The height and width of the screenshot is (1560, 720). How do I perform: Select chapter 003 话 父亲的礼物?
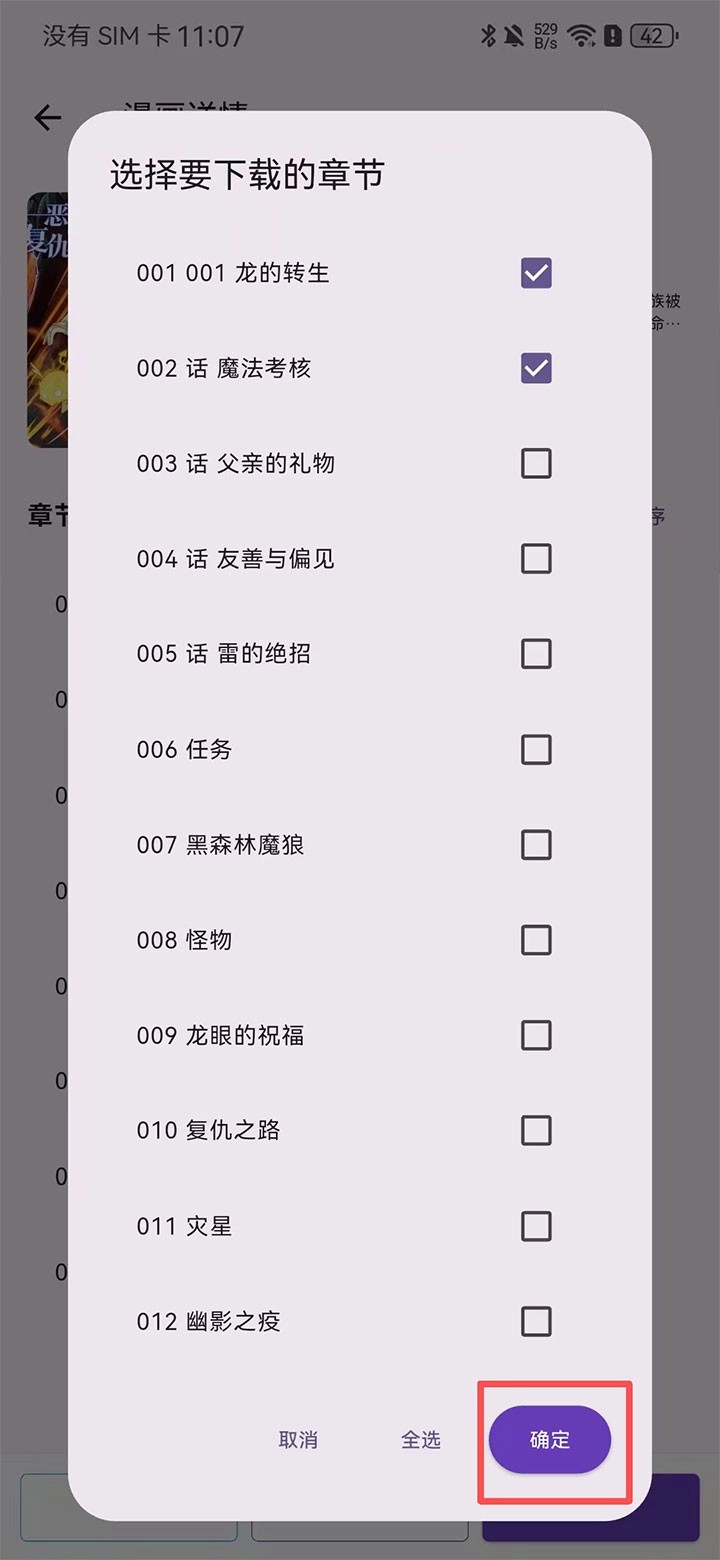(x=536, y=463)
